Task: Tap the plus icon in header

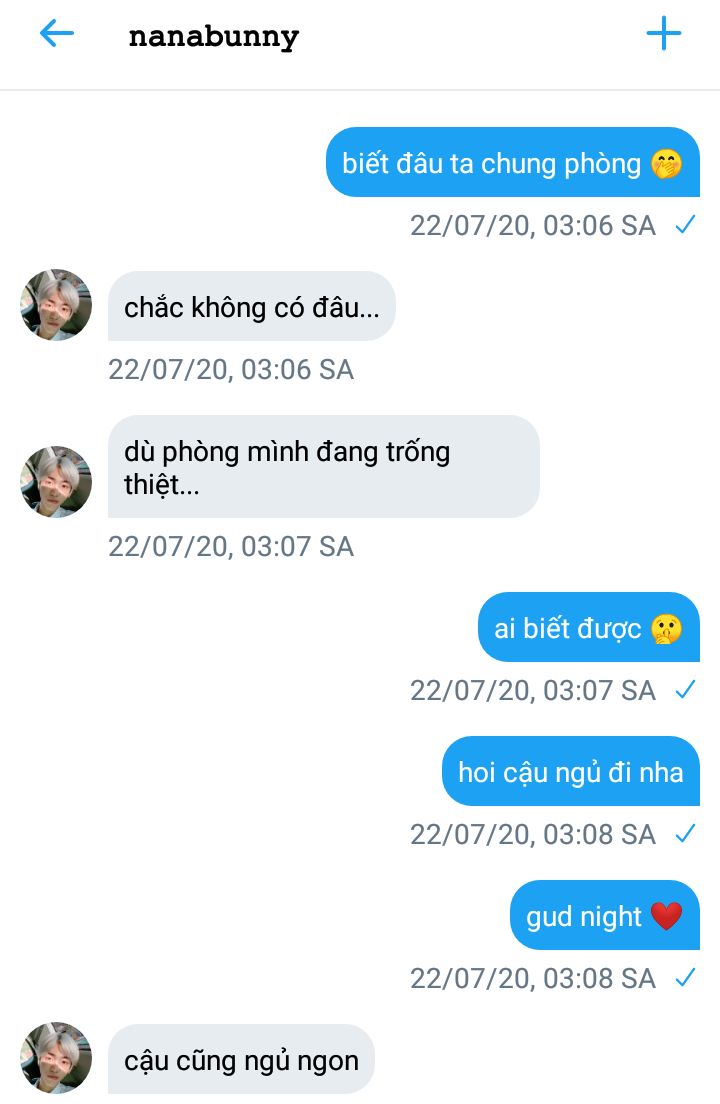Action: (663, 34)
